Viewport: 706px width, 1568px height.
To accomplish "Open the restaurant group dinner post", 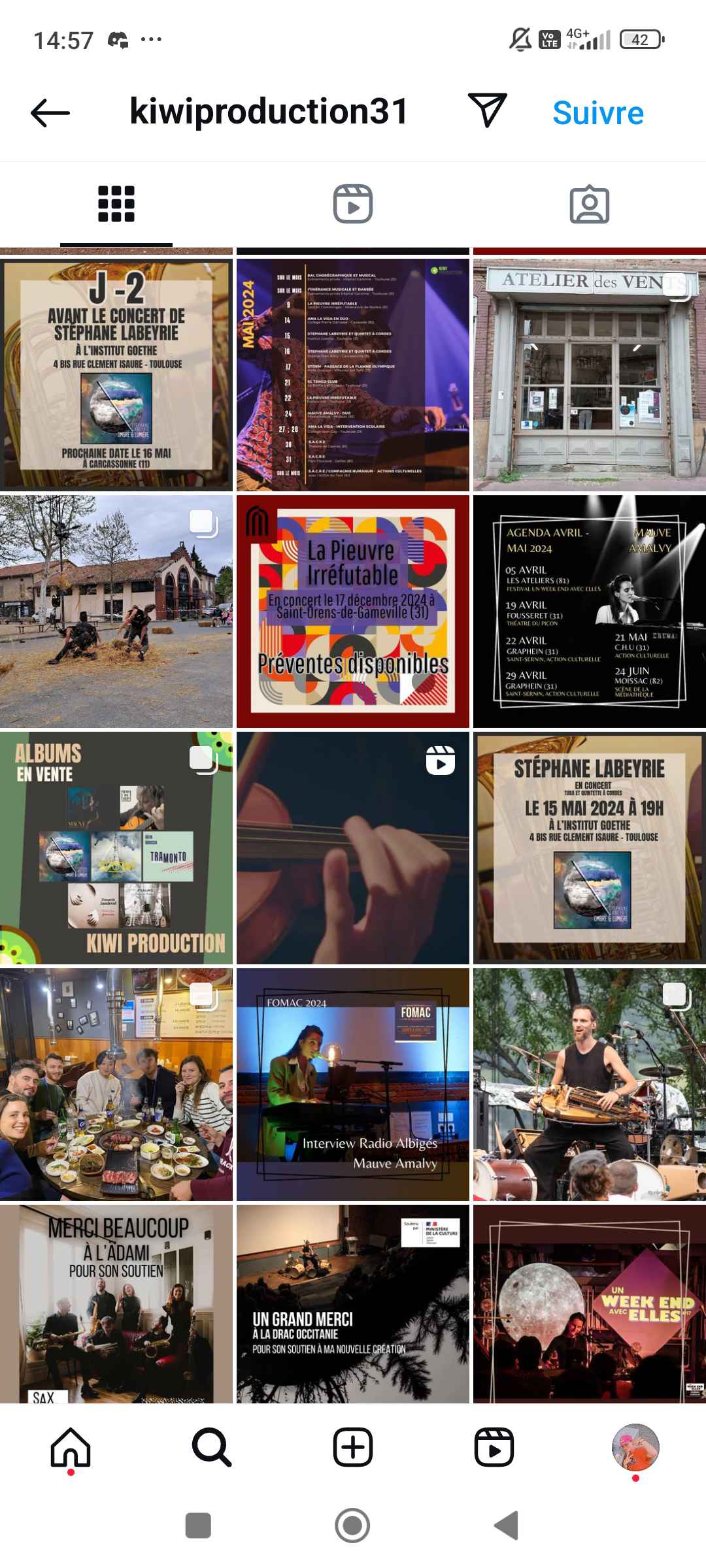I will tap(116, 1085).
